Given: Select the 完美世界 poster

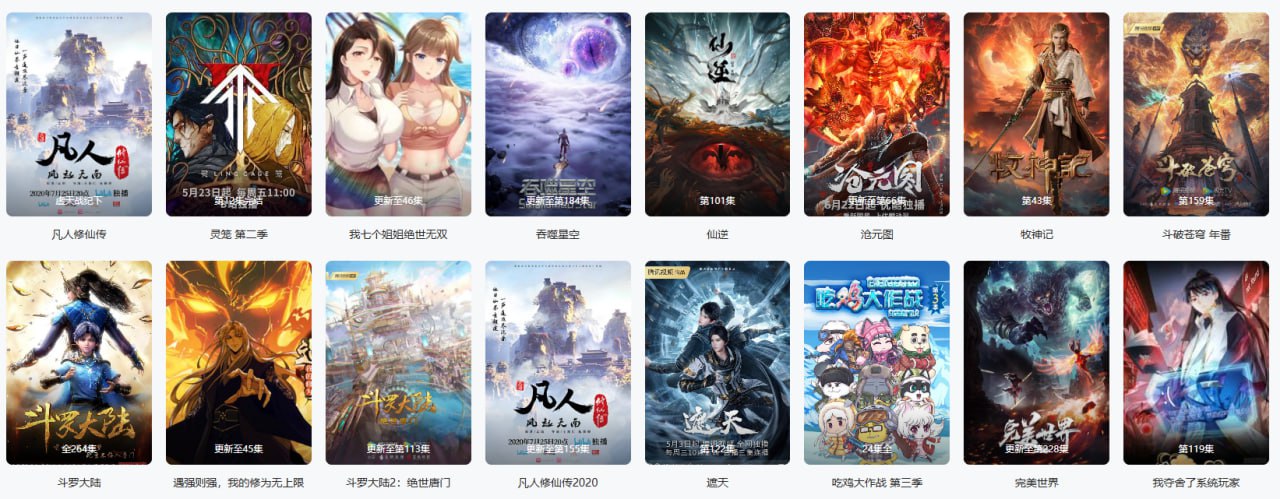Looking at the screenshot, I should [1036, 362].
